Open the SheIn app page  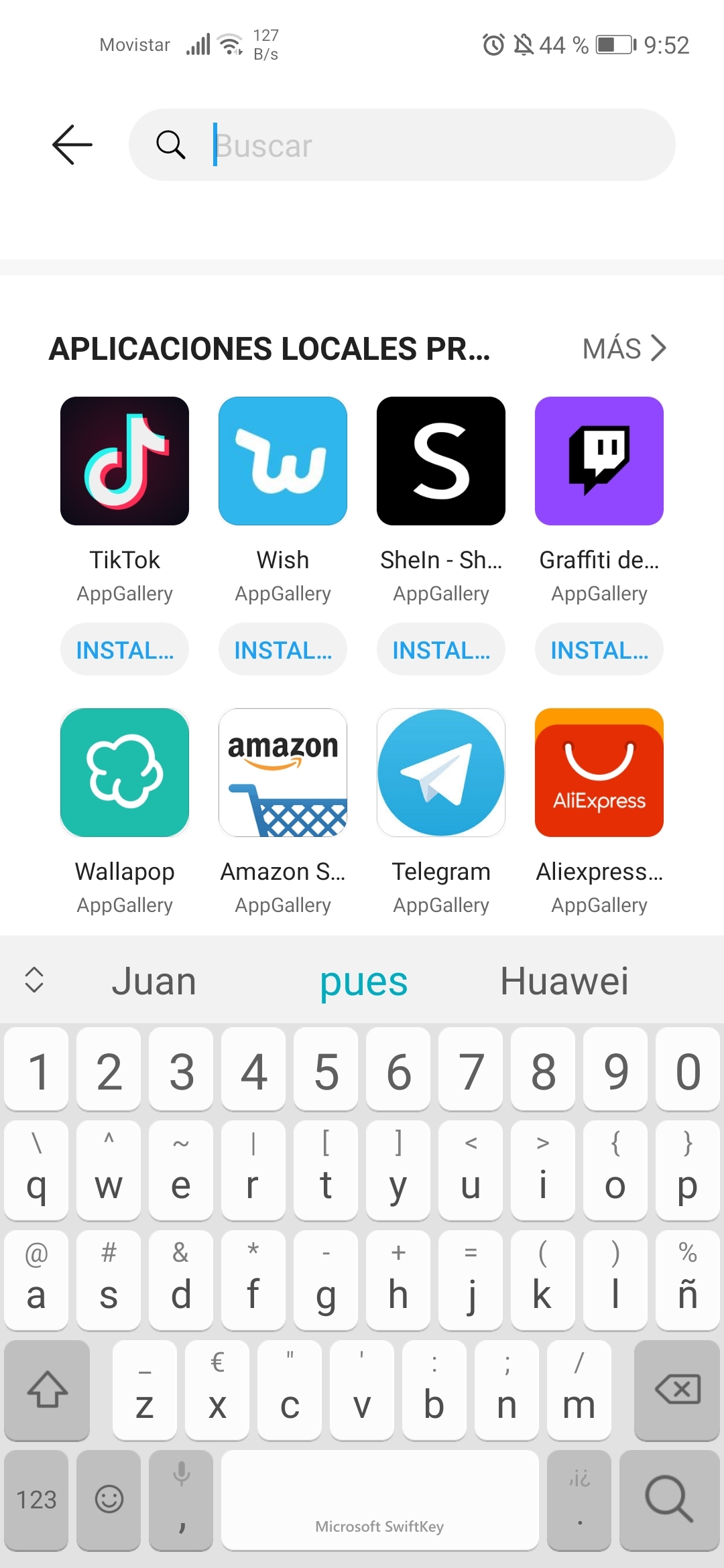click(441, 460)
